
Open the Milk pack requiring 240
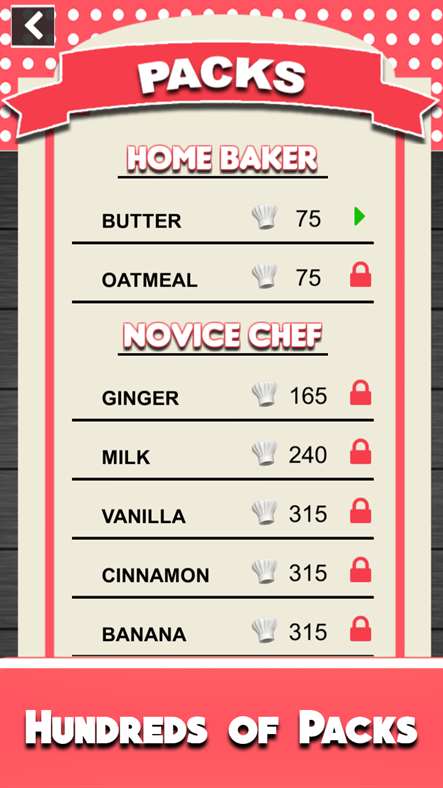pyautogui.click(x=223, y=455)
